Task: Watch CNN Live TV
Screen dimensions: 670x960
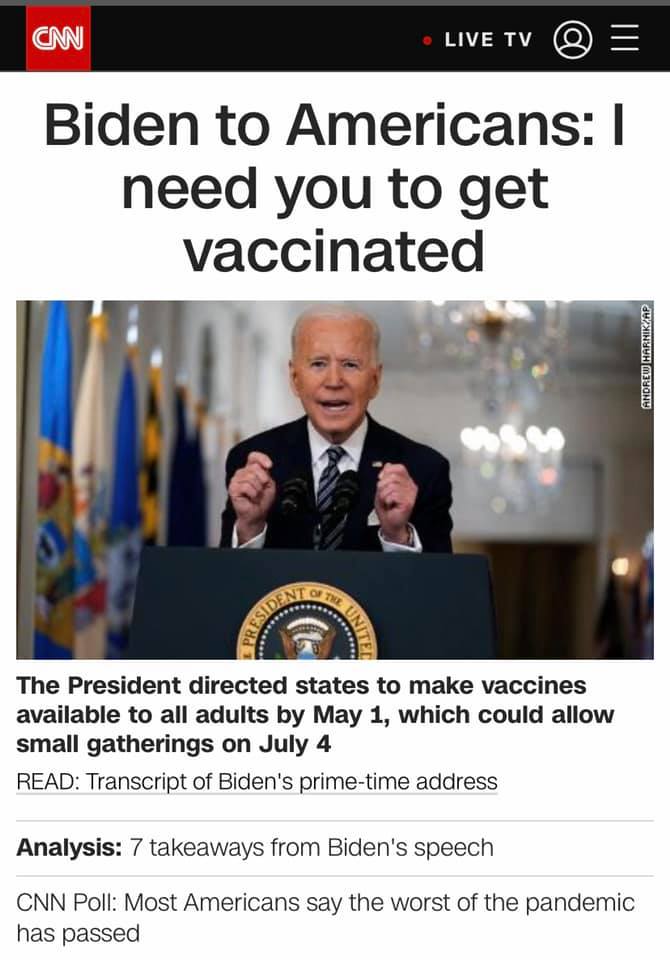Action: click(x=478, y=40)
